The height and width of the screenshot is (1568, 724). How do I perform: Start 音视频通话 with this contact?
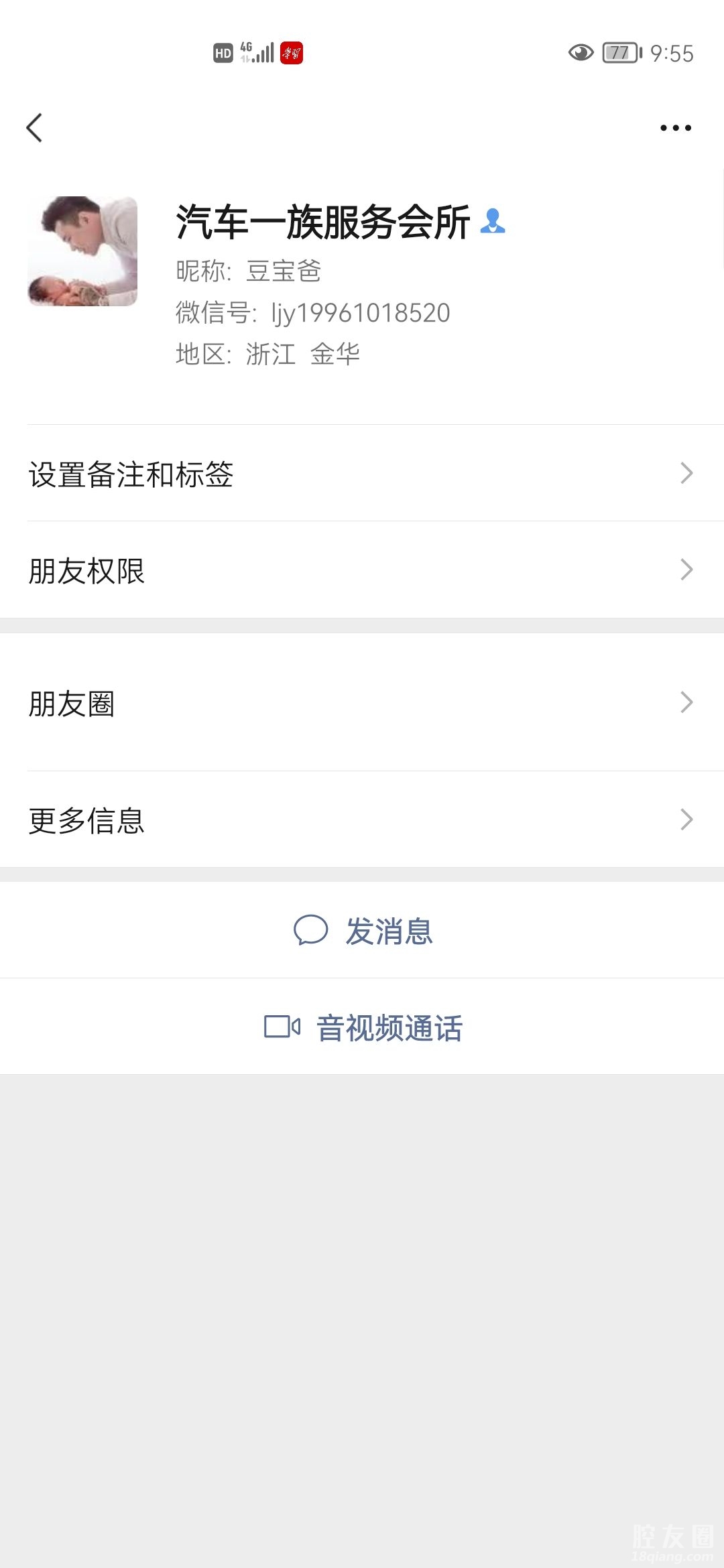coord(363,1027)
